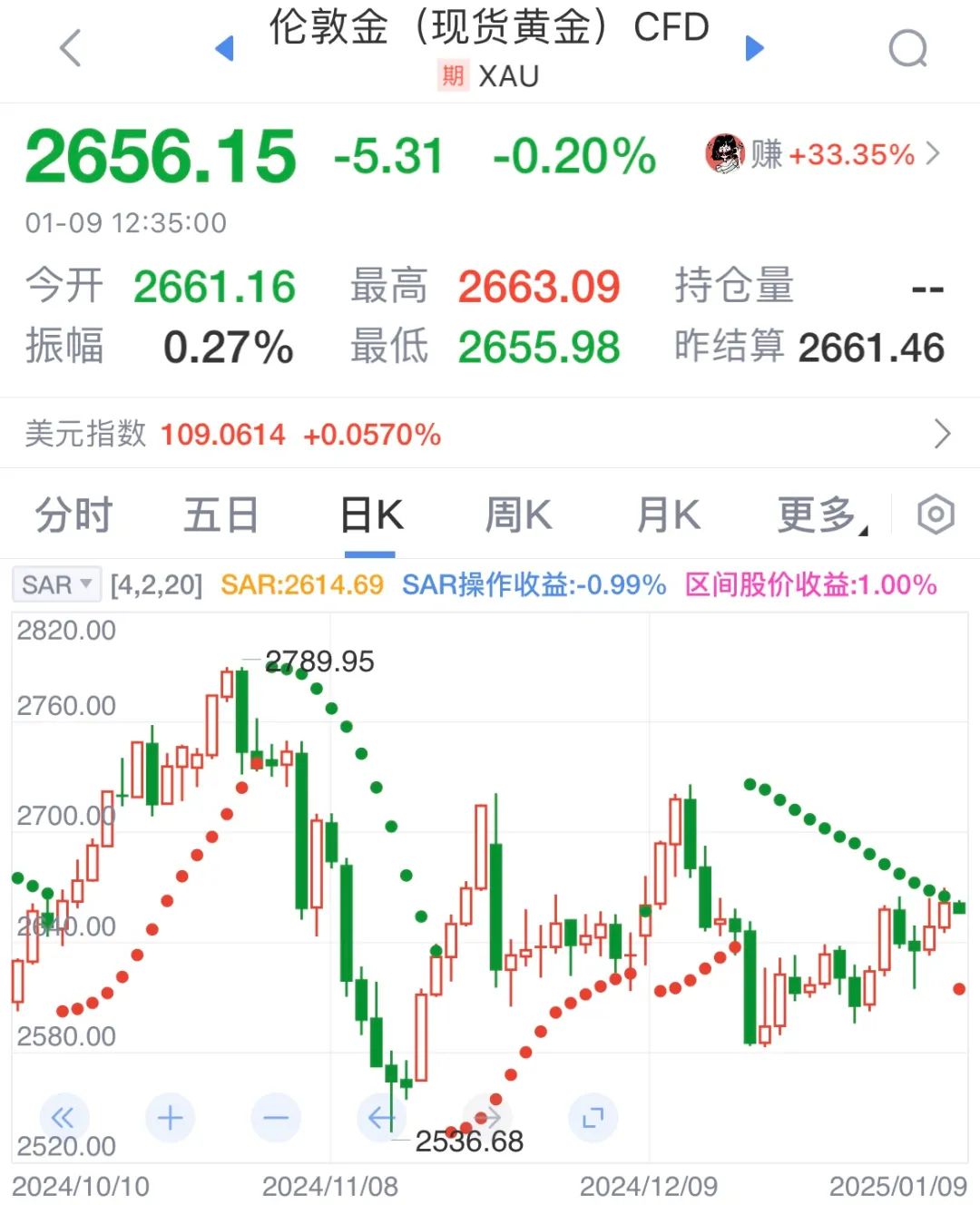The height and width of the screenshot is (1205, 980).
Task: Open the 美元指数 row
Action: 490,434
